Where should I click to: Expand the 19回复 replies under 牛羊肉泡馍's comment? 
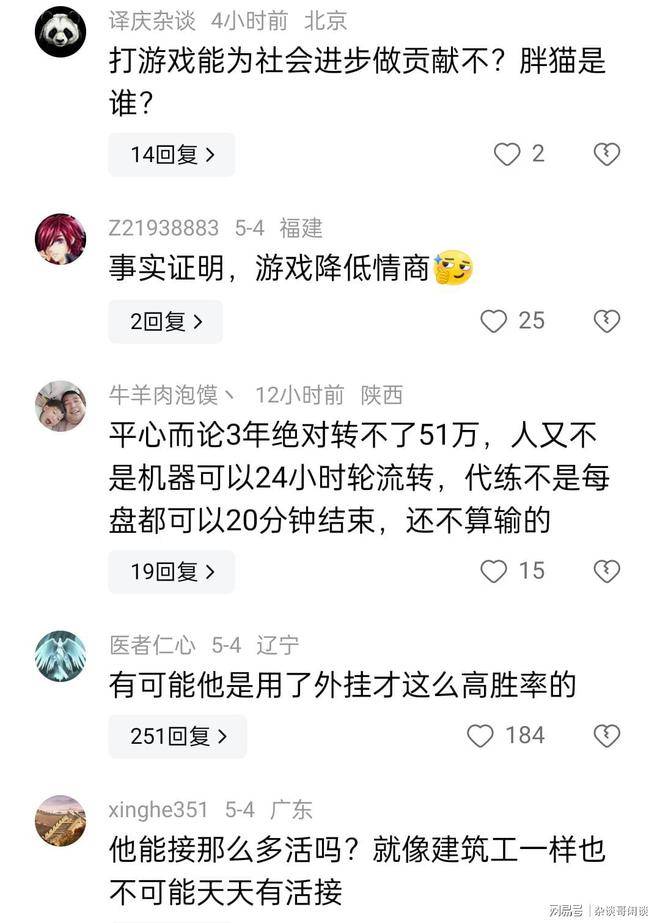click(x=171, y=571)
